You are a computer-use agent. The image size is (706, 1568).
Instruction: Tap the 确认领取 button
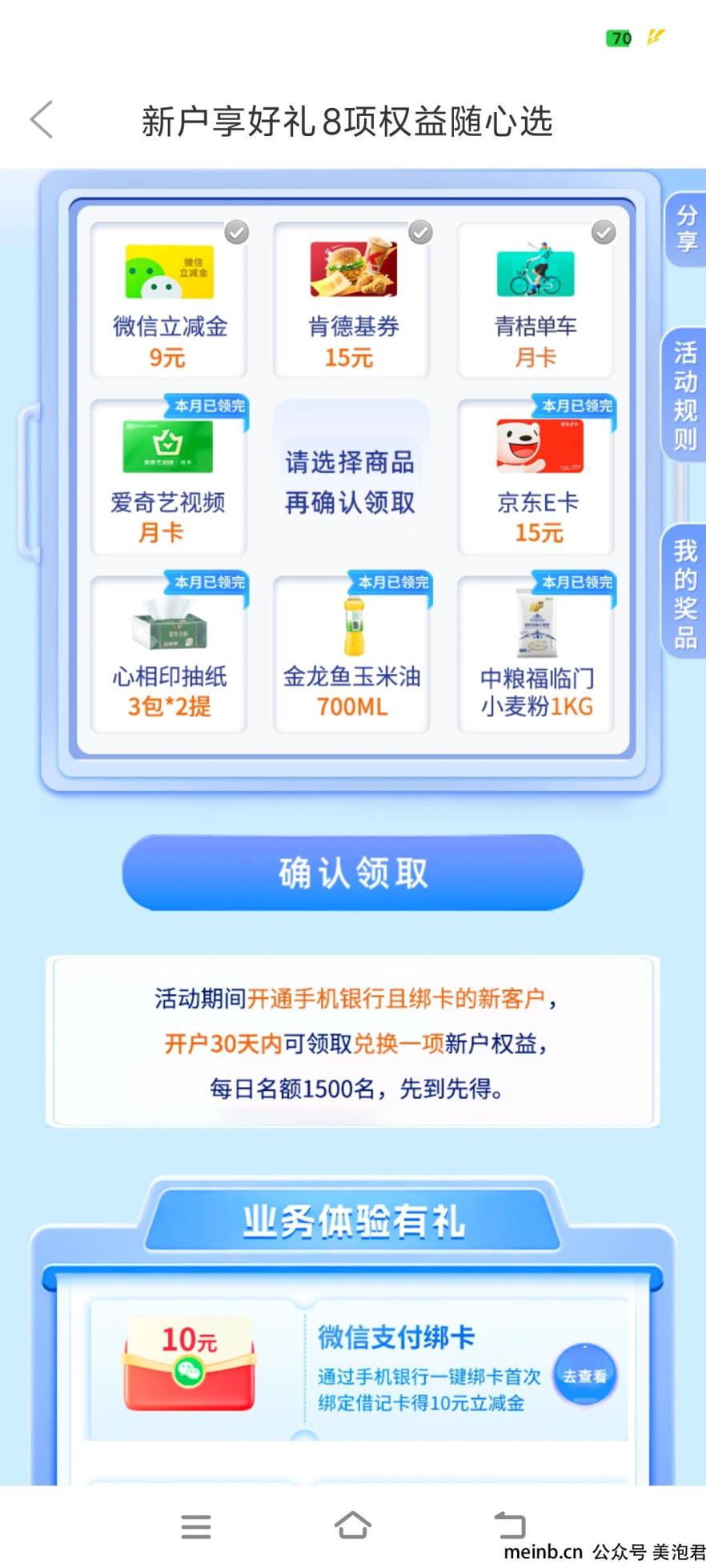pyautogui.click(x=352, y=872)
